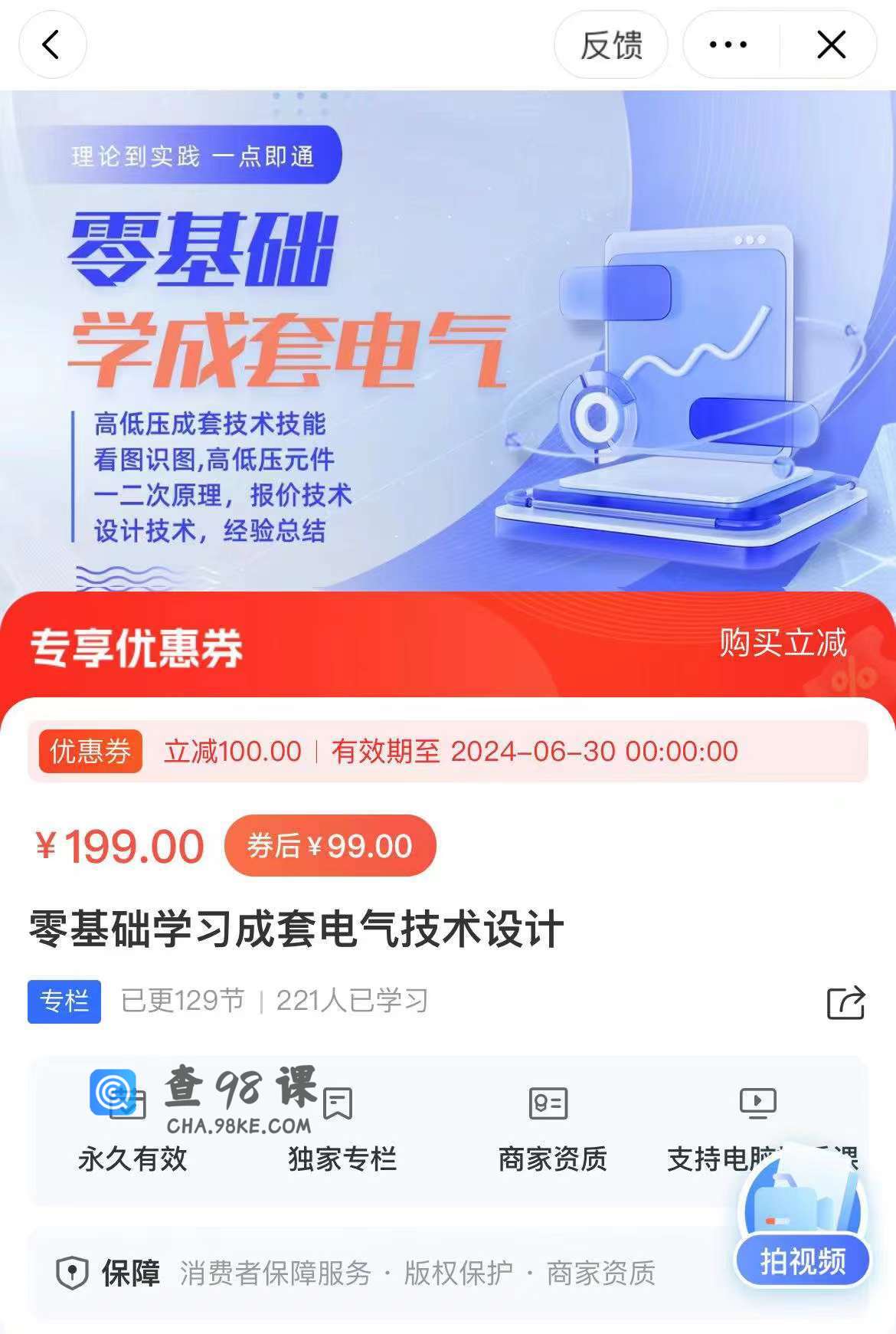Tap the 券后¥99.00 price badge

pyautogui.click(x=330, y=846)
